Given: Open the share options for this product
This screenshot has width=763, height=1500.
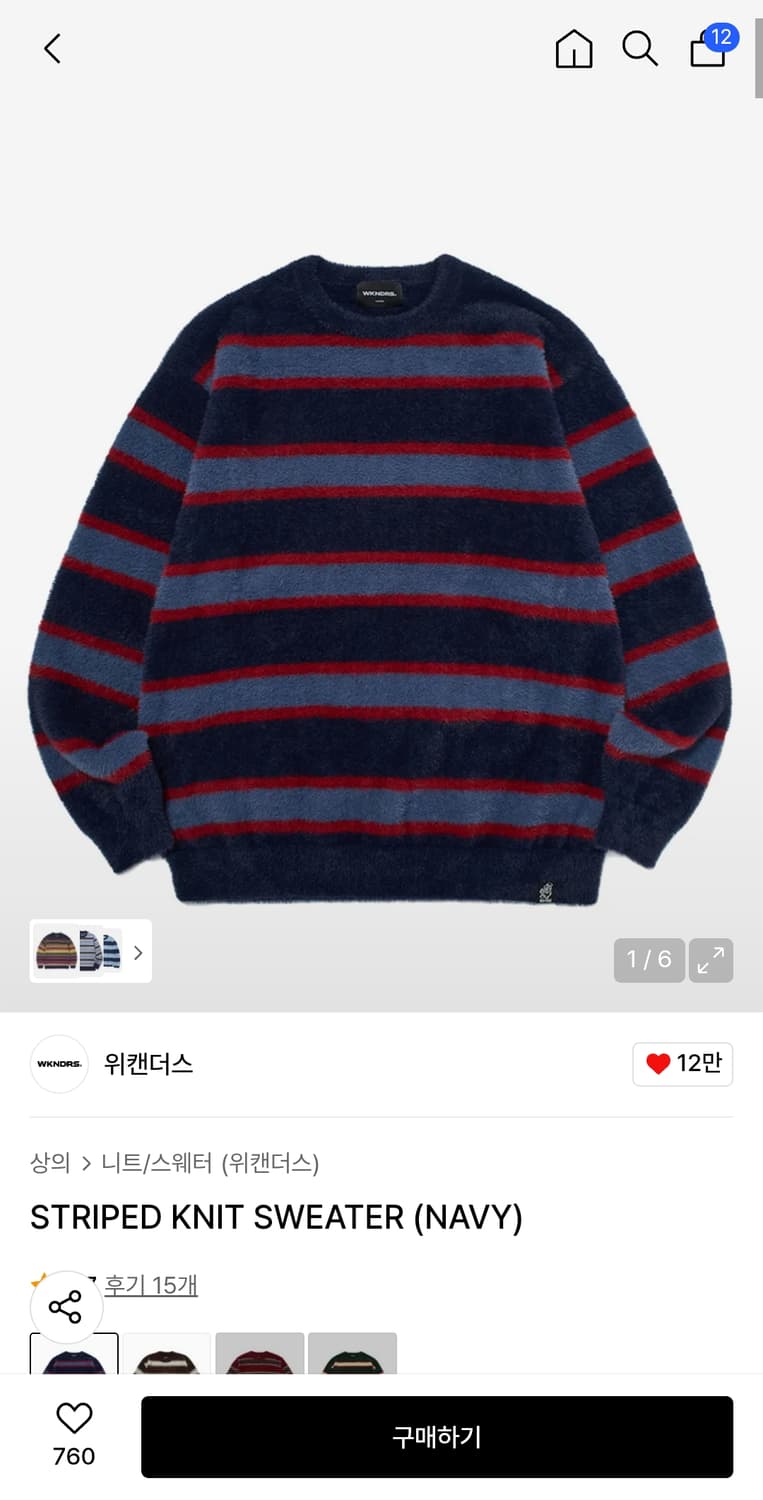Looking at the screenshot, I should [x=66, y=1307].
